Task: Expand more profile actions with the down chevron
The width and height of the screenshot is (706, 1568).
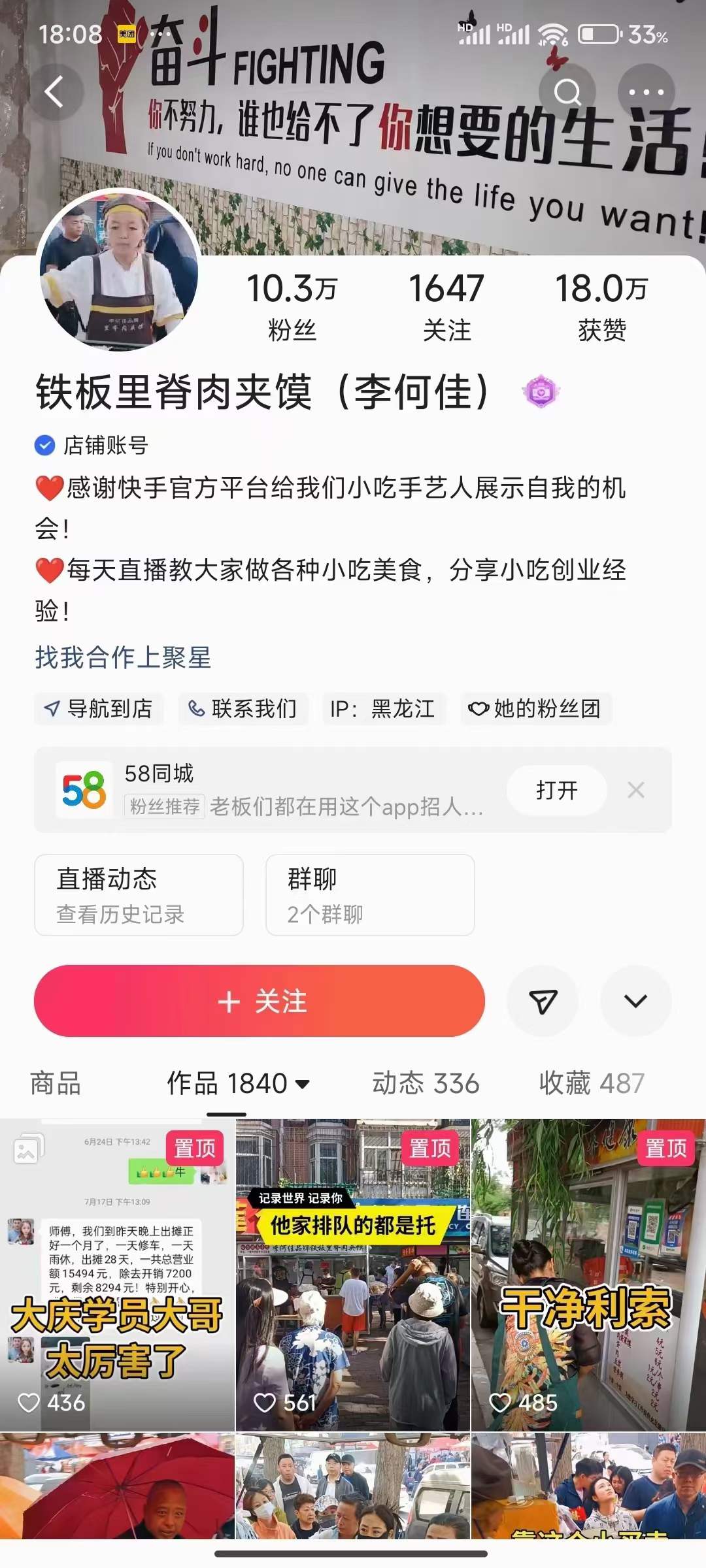Action: 636,1000
